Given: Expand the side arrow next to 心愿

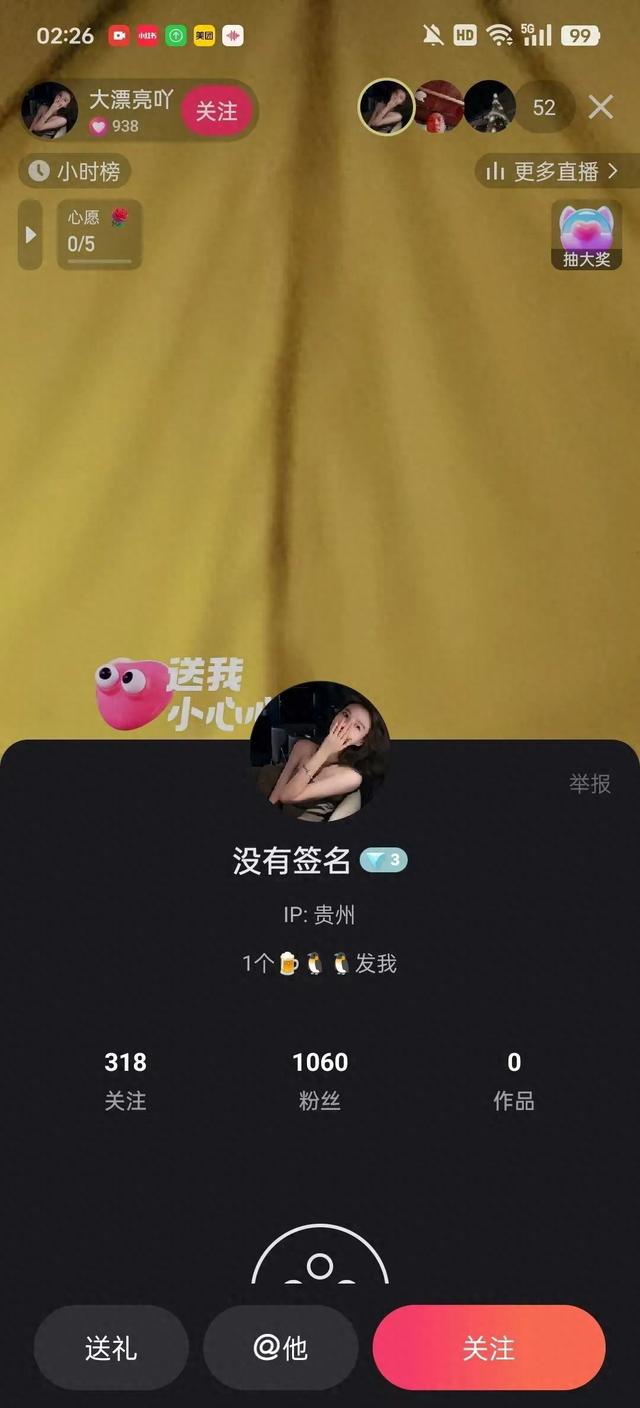Looking at the screenshot, I should pyautogui.click(x=30, y=235).
